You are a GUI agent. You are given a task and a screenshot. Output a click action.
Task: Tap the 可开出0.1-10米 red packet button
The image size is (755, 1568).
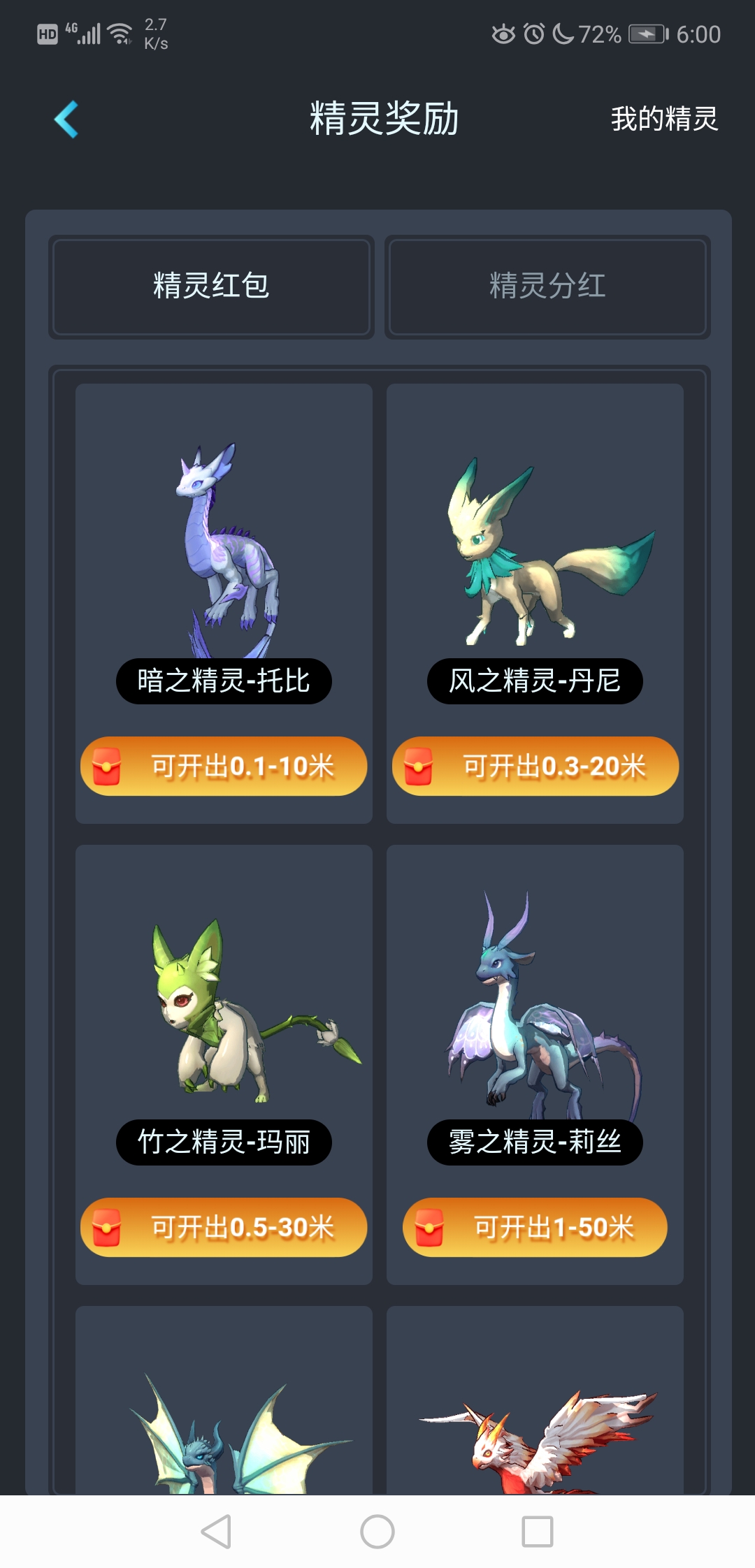click(x=224, y=767)
